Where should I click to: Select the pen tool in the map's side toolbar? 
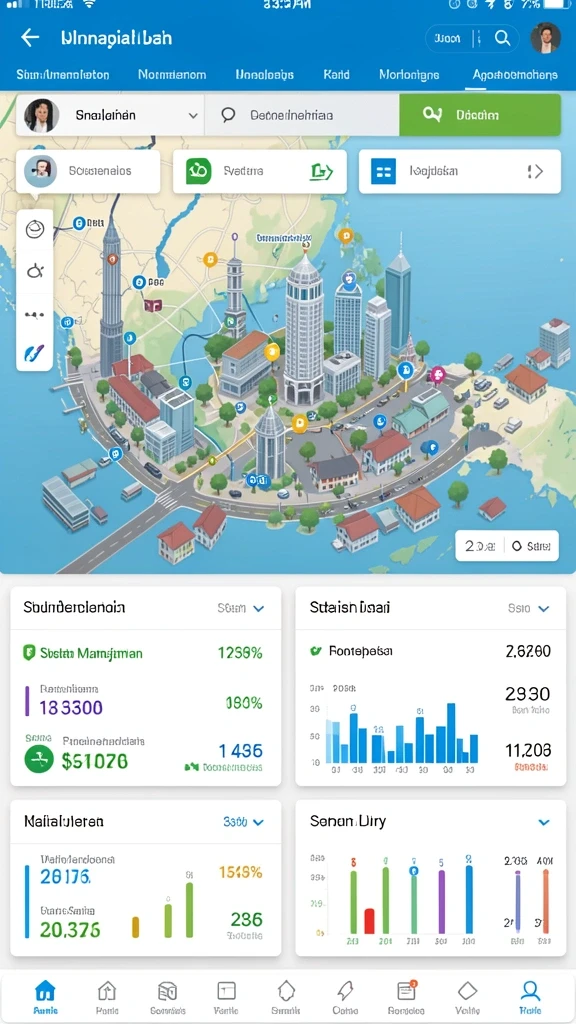(34, 353)
